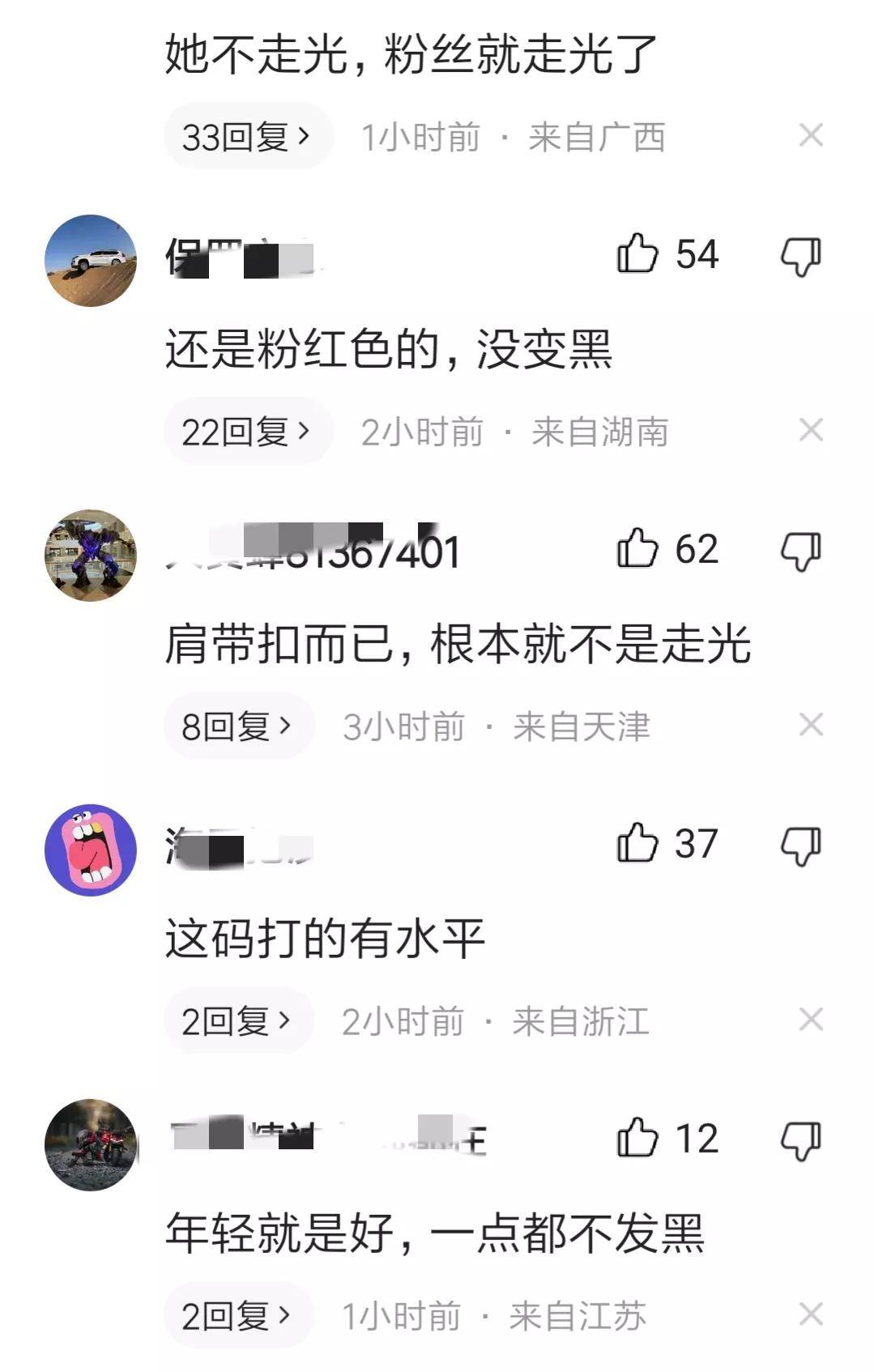The image size is (874, 1372).
Task: Dislike the comment with 12 likes
Action: [x=802, y=1139]
